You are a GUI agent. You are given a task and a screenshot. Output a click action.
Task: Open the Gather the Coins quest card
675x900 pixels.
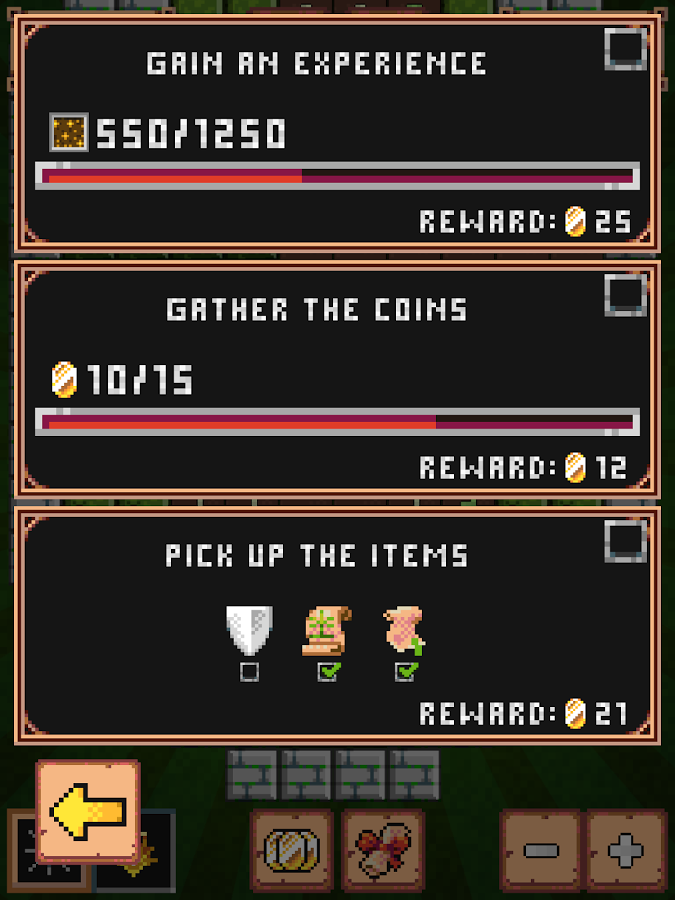pos(336,378)
